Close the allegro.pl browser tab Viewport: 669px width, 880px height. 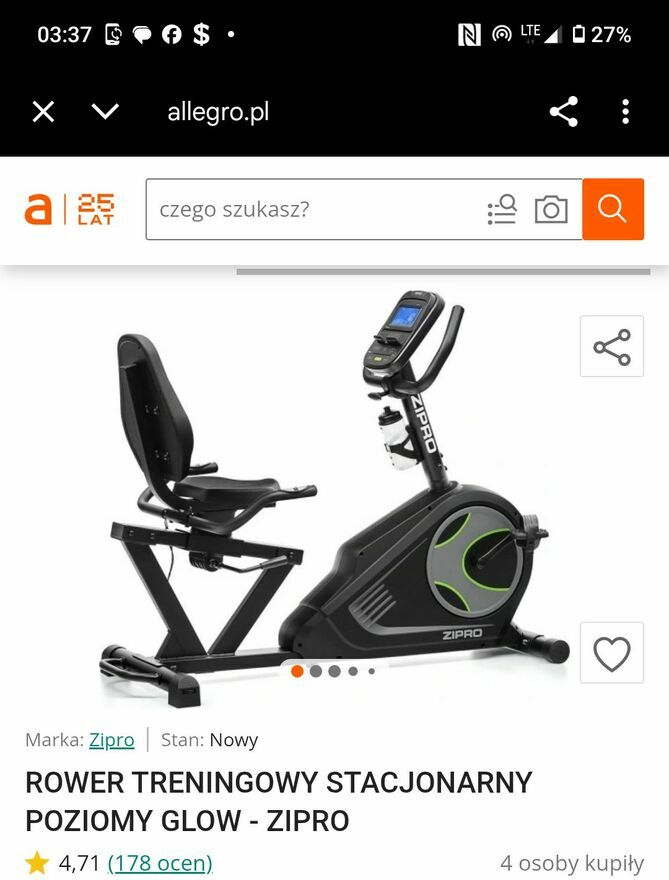click(43, 112)
